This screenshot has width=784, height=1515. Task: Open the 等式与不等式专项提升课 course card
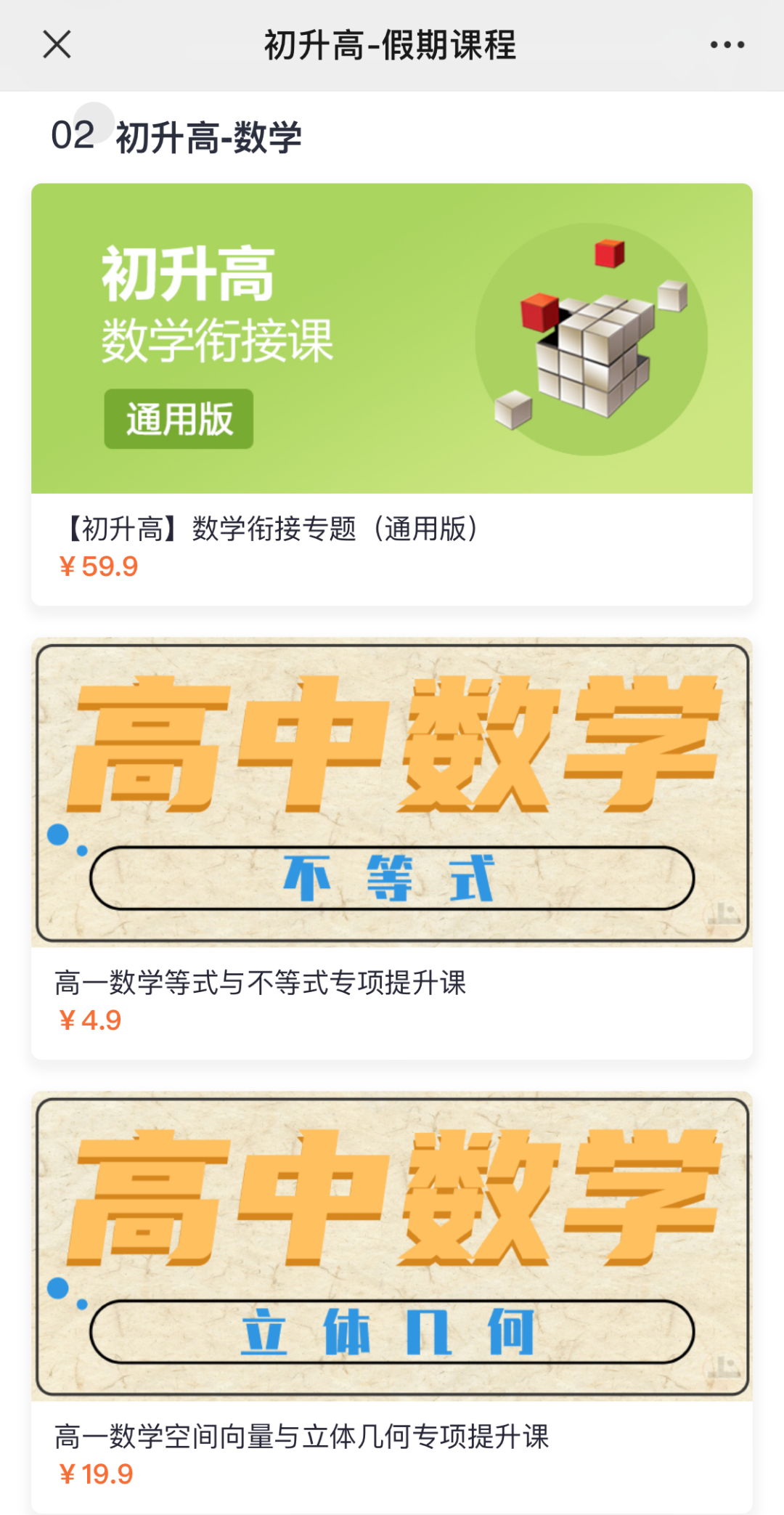(392, 848)
